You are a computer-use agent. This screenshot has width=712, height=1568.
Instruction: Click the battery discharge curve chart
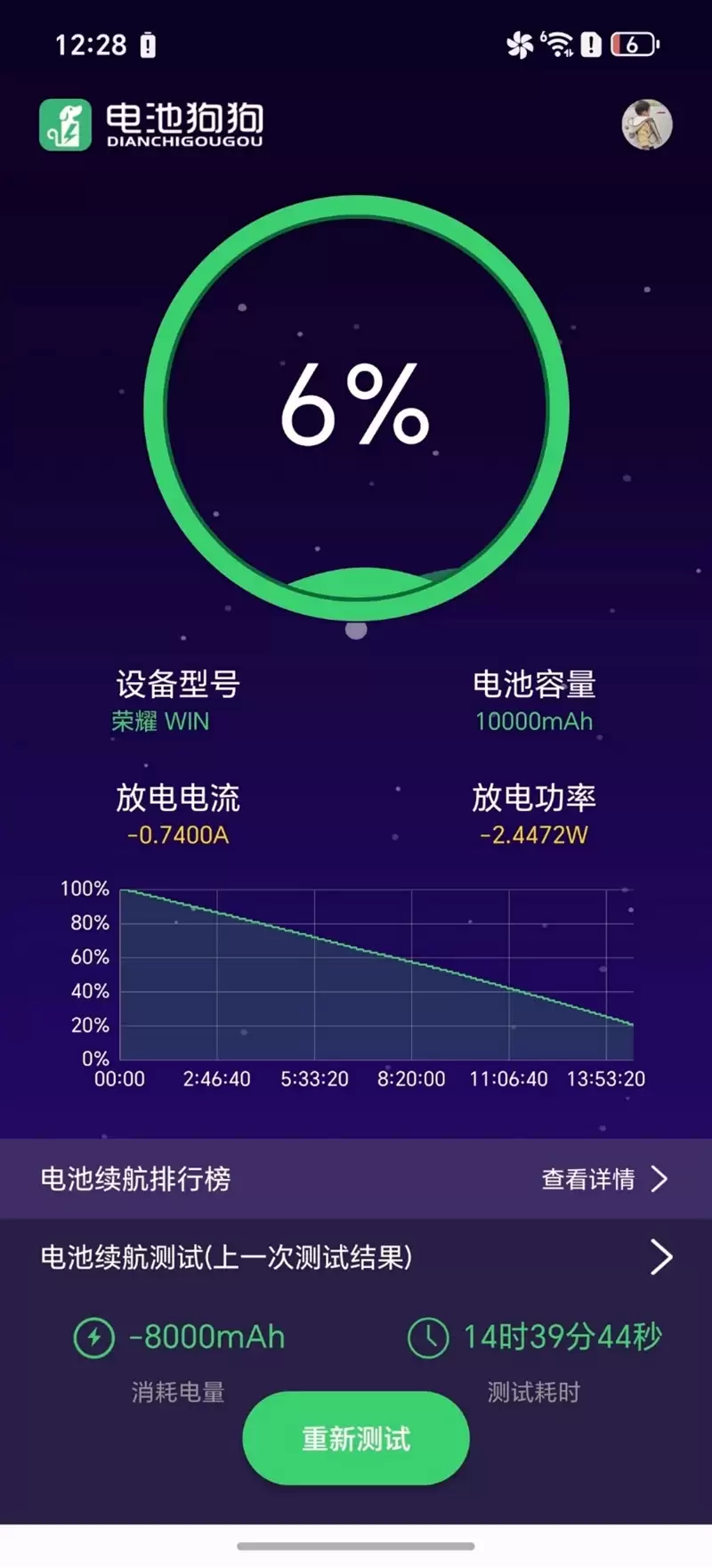pos(374,971)
